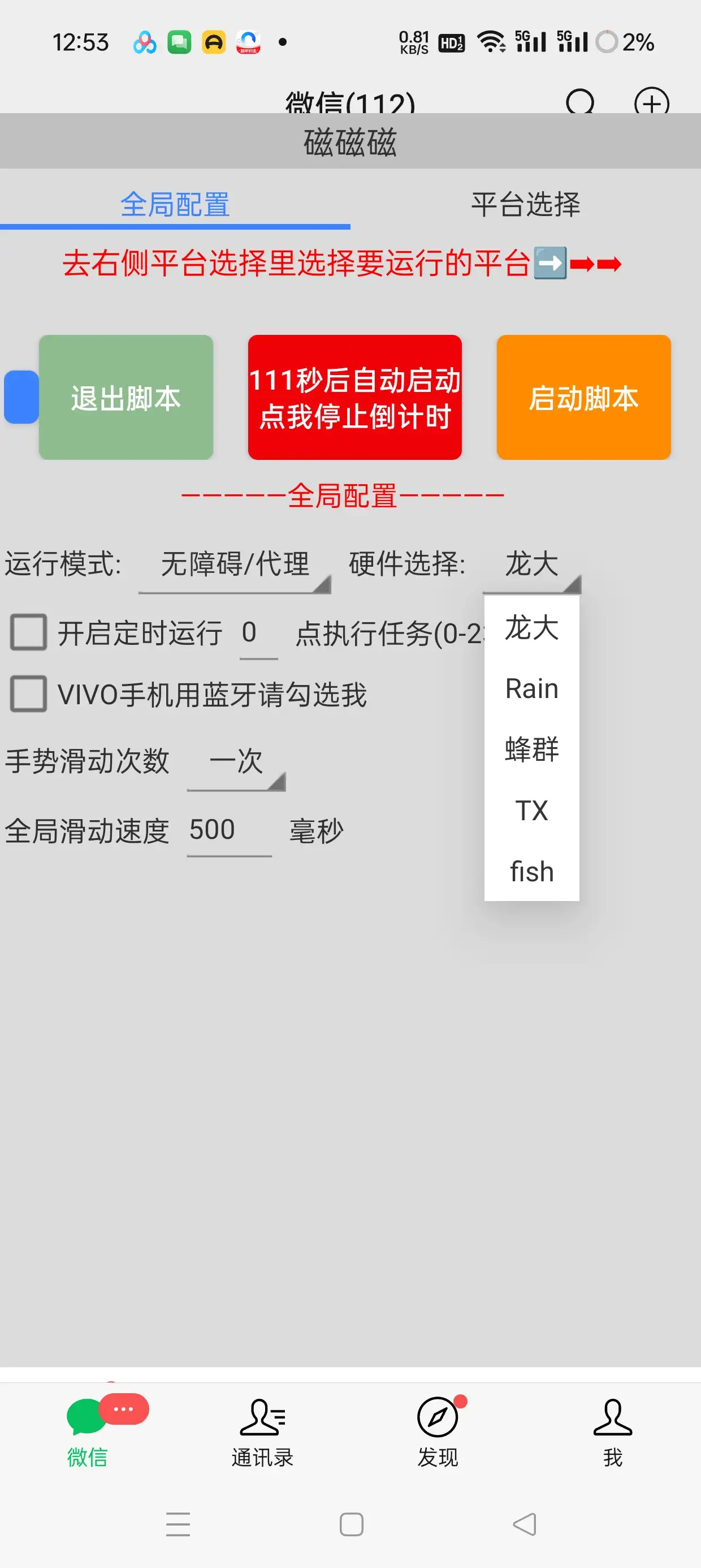This screenshot has width=701, height=1568.
Task: Select 蜂群 hardware option
Action: click(x=531, y=749)
